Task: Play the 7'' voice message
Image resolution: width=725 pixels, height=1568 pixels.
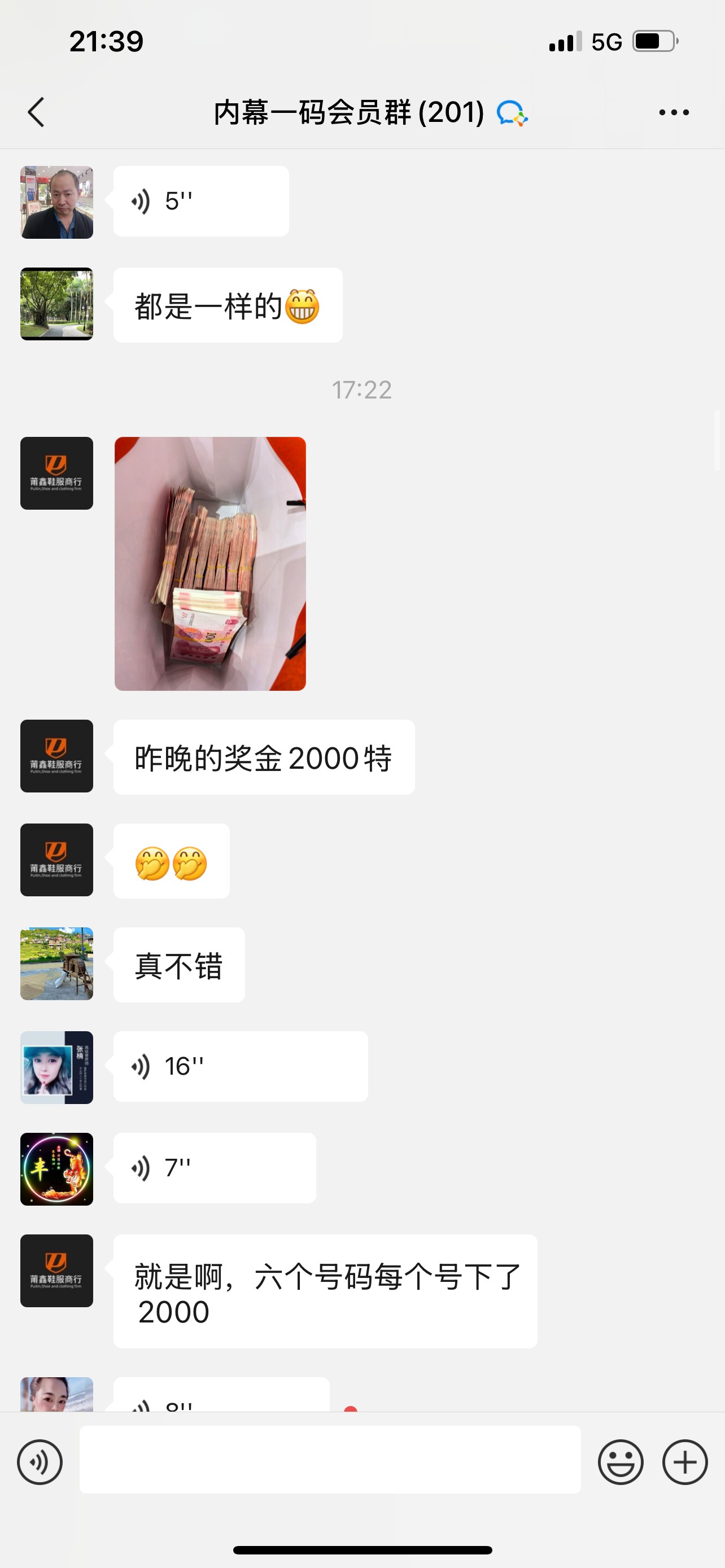Action: [214, 1168]
